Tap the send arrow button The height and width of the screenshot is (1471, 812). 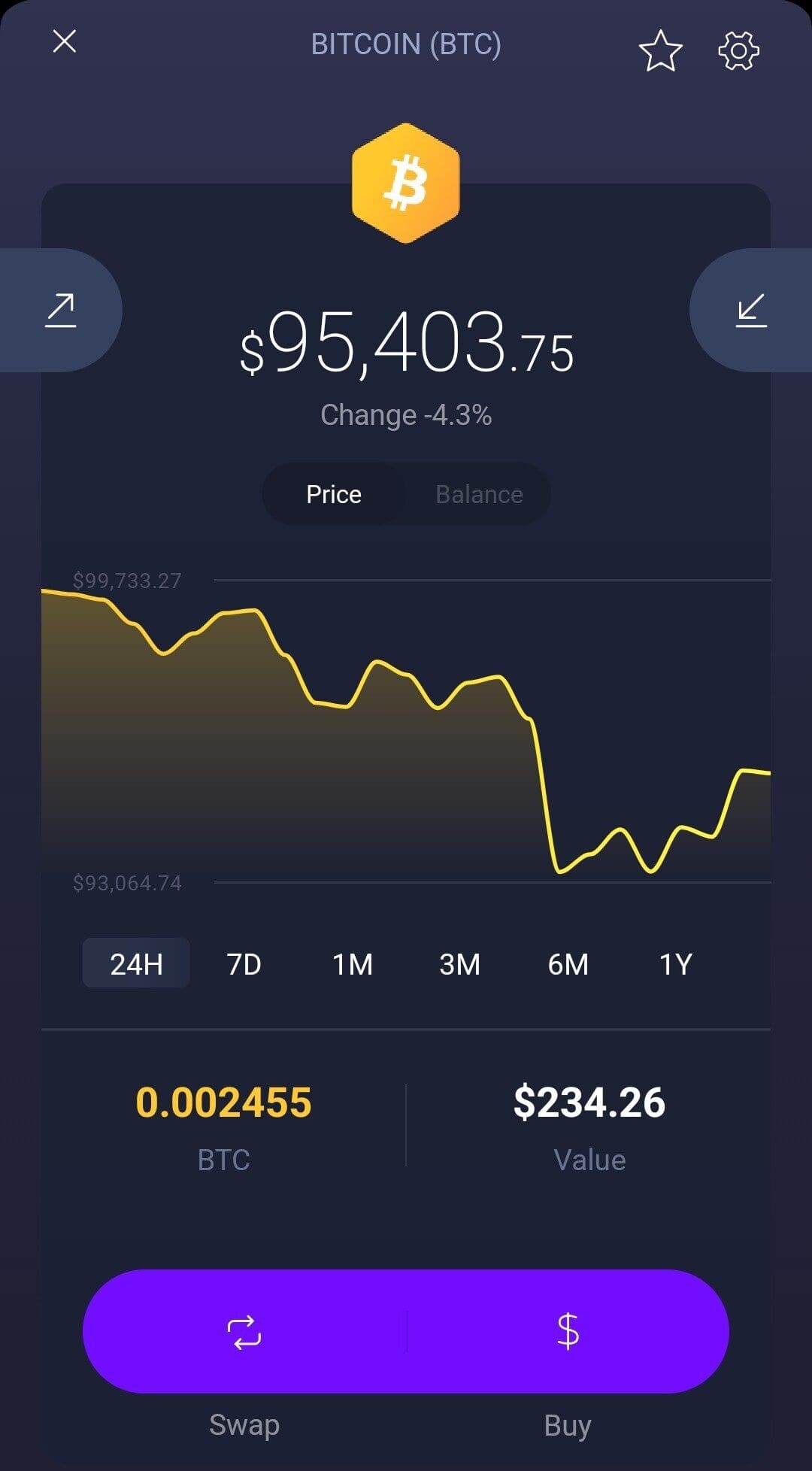(x=60, y=311)
